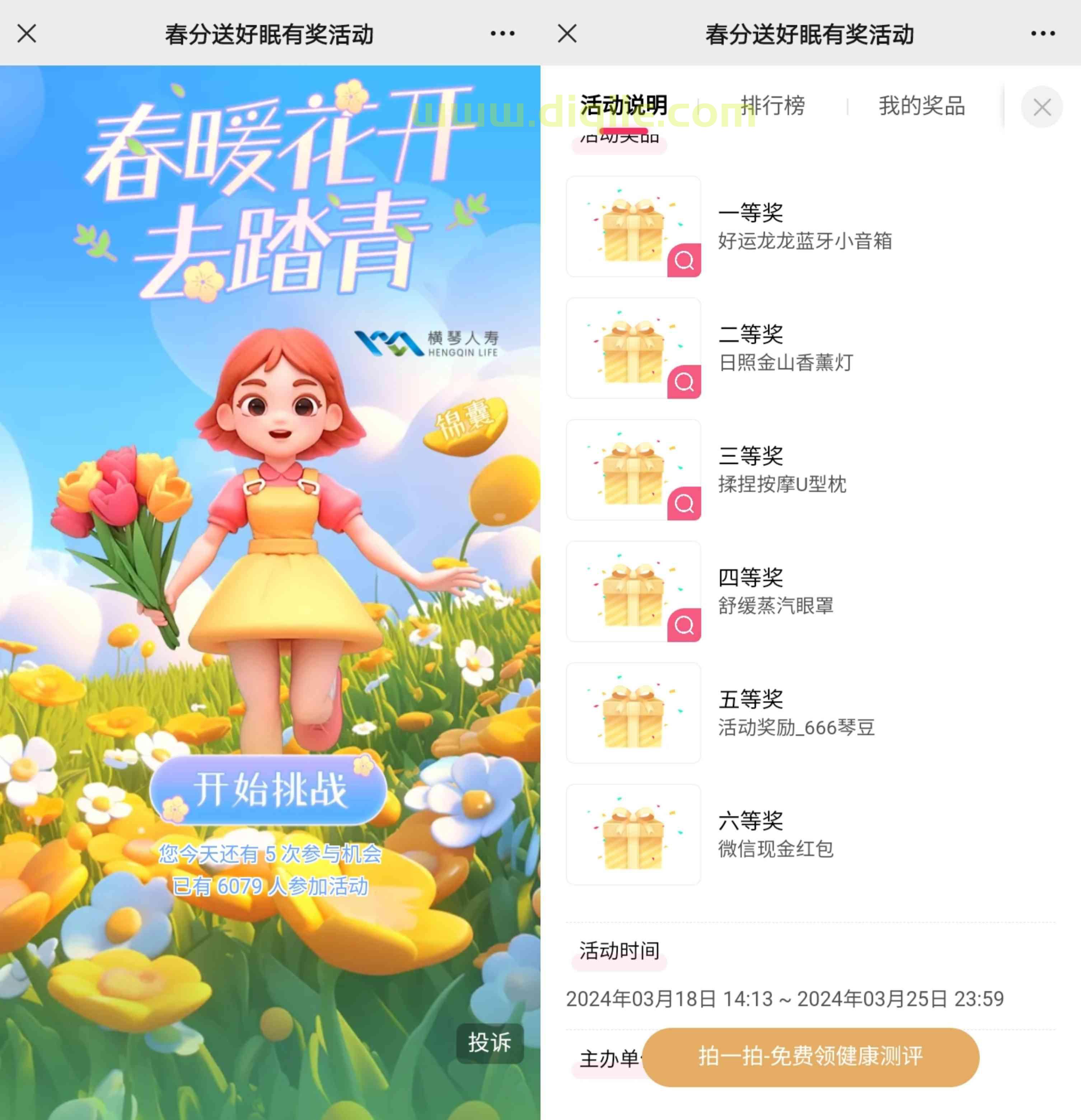1081x1120 pixels.
Task: Select the 活动说明 tab
Action: tap(623, 106)
